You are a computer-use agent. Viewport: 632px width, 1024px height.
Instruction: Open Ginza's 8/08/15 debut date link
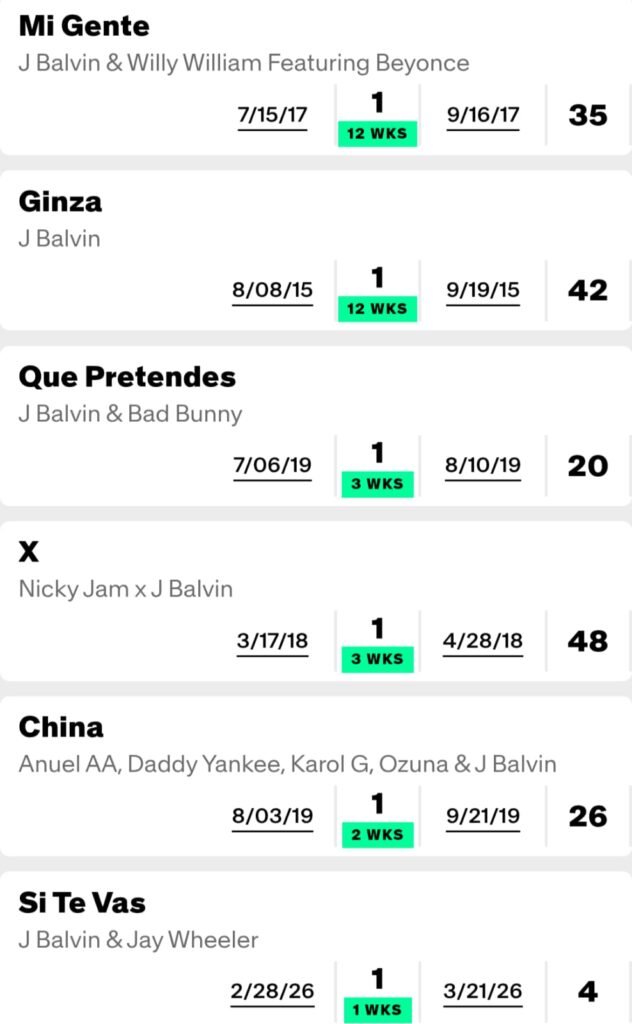coord(272,290)
